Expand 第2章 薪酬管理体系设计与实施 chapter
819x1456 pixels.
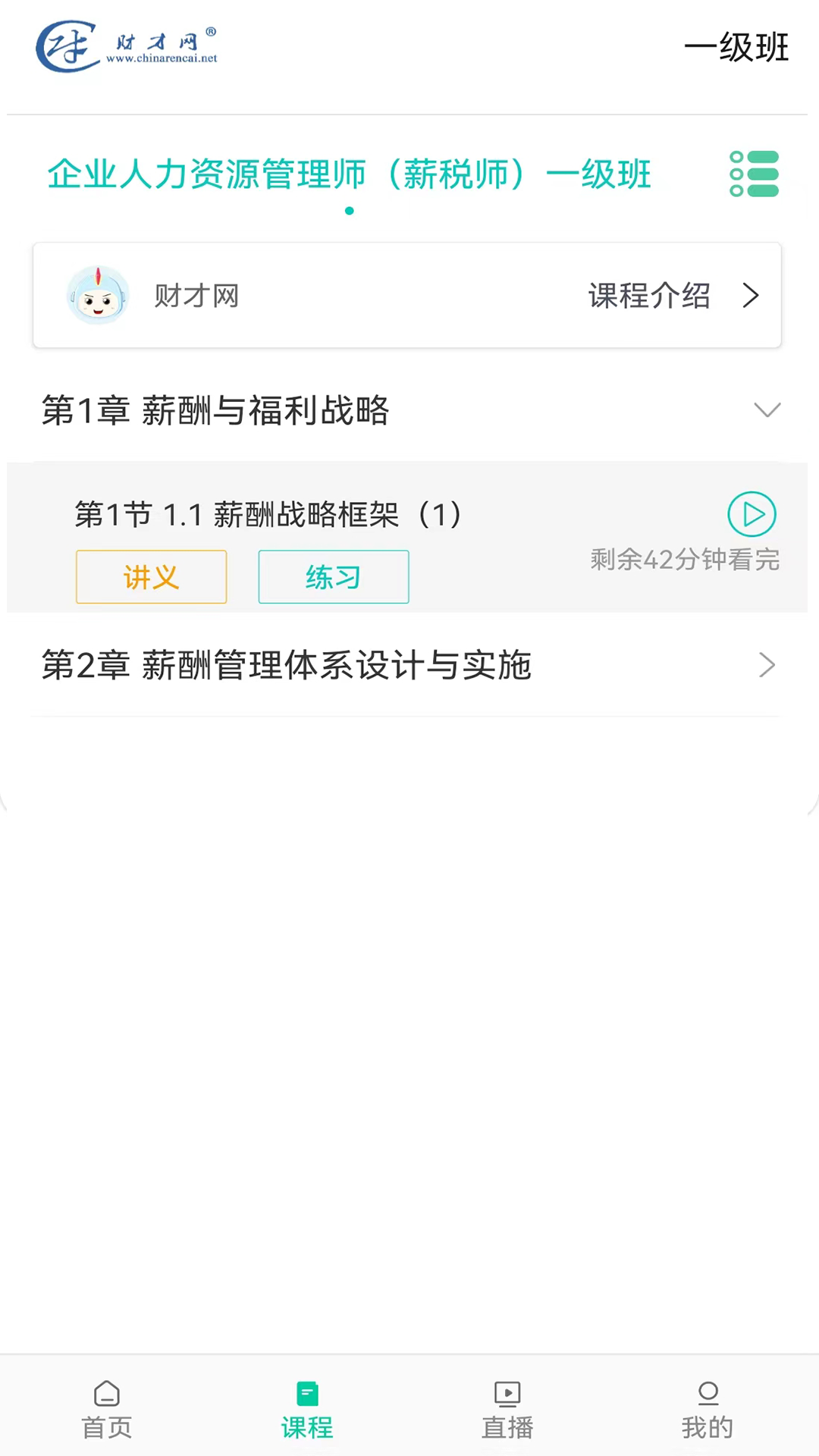pyautogui.click(x=767, y=665)
